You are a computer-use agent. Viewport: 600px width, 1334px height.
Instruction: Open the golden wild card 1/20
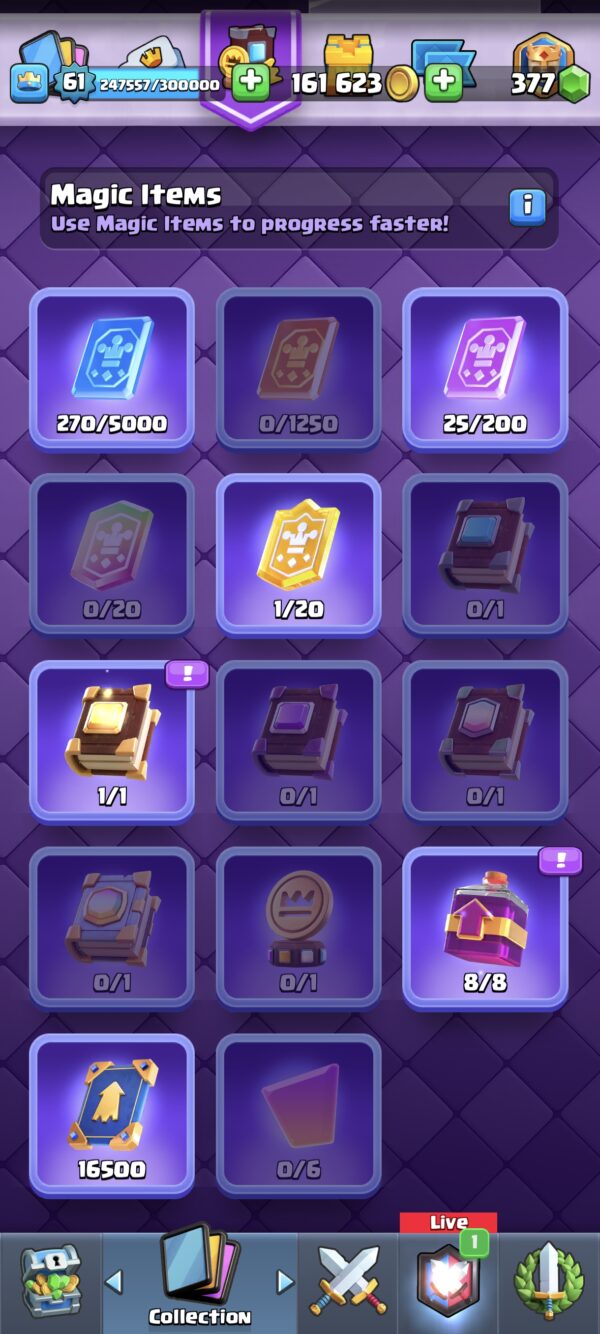coord(298,554)
